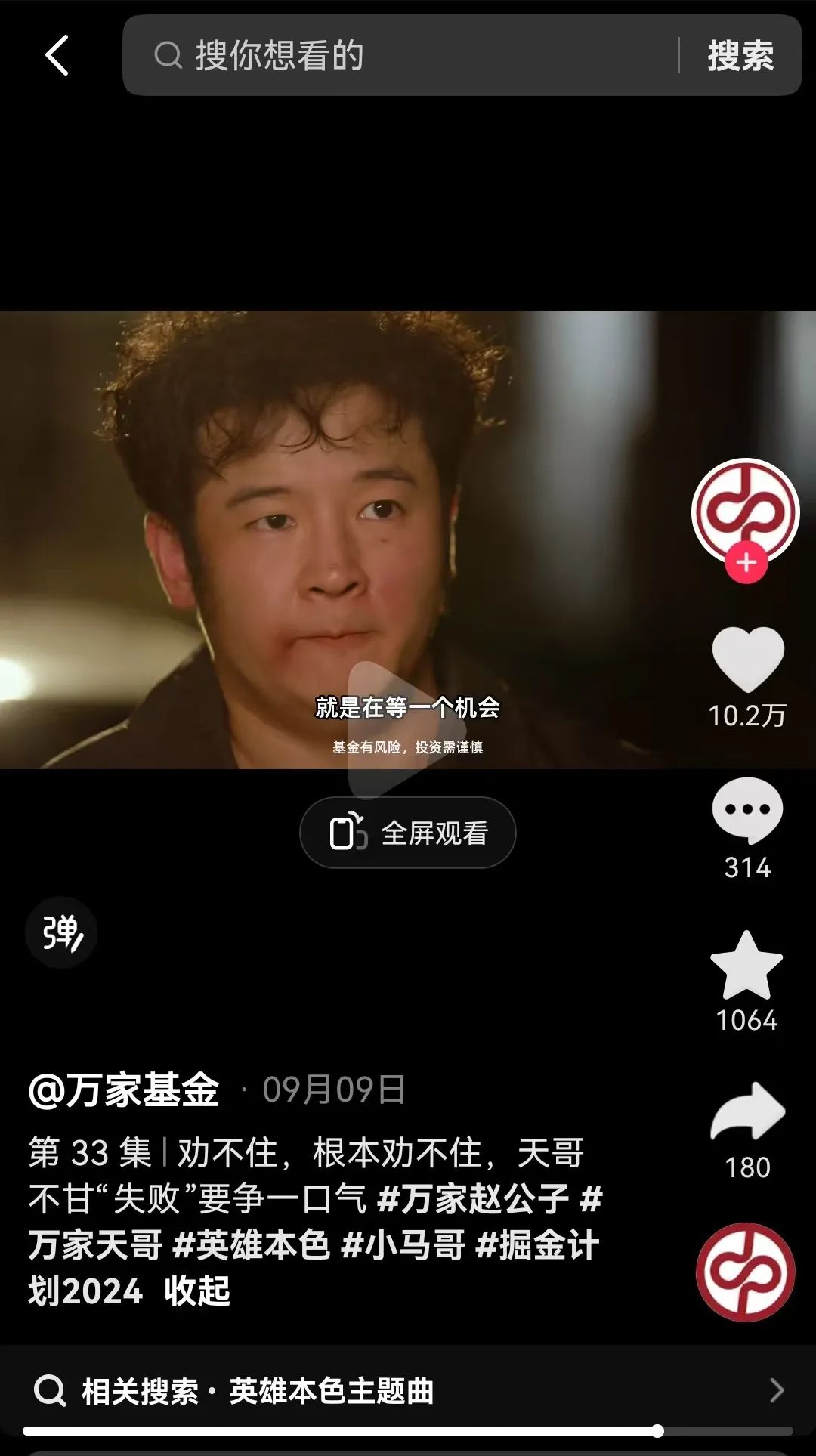Viewport: 816px width, 1456px height.
Task: Save the video with the star icon
Action: pos(746,966)
